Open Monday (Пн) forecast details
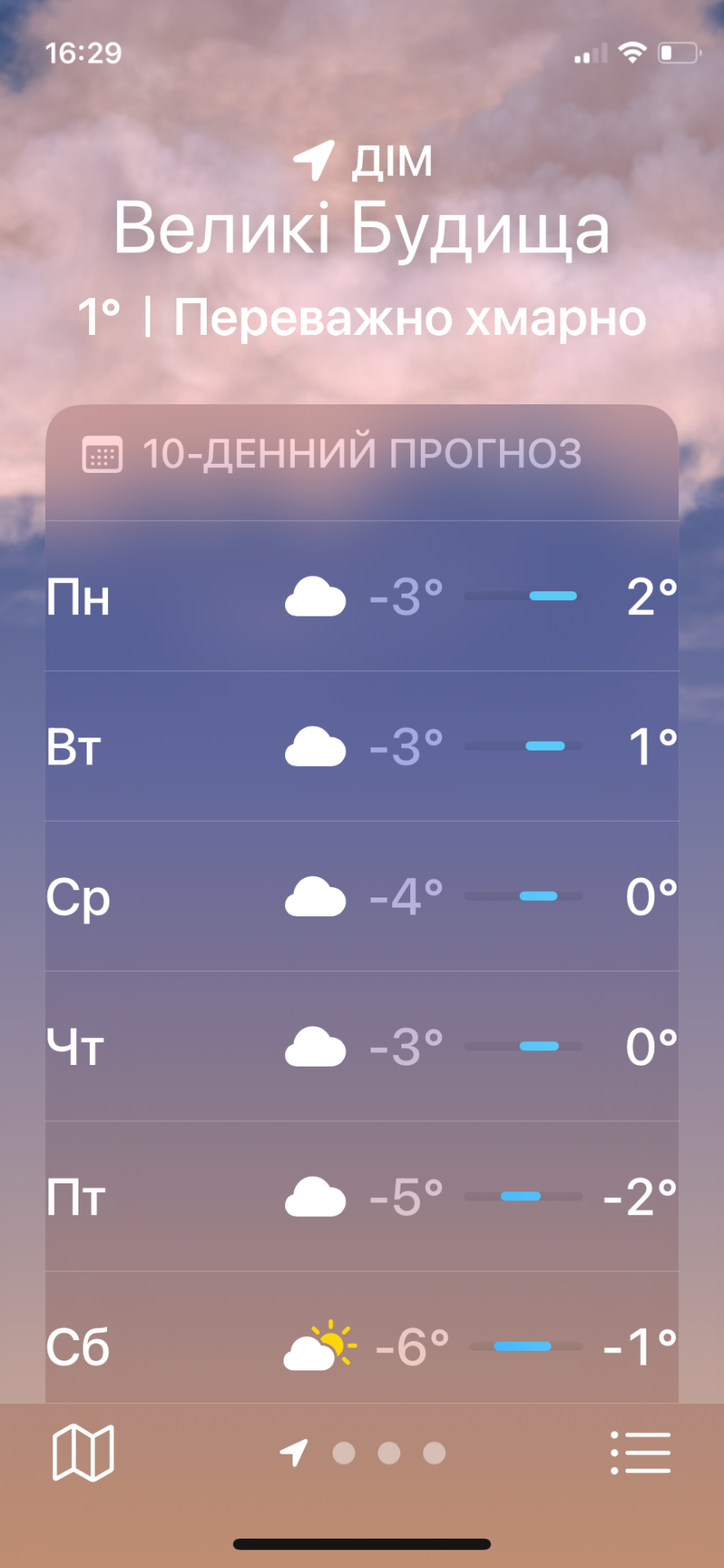 click(361, 596)
